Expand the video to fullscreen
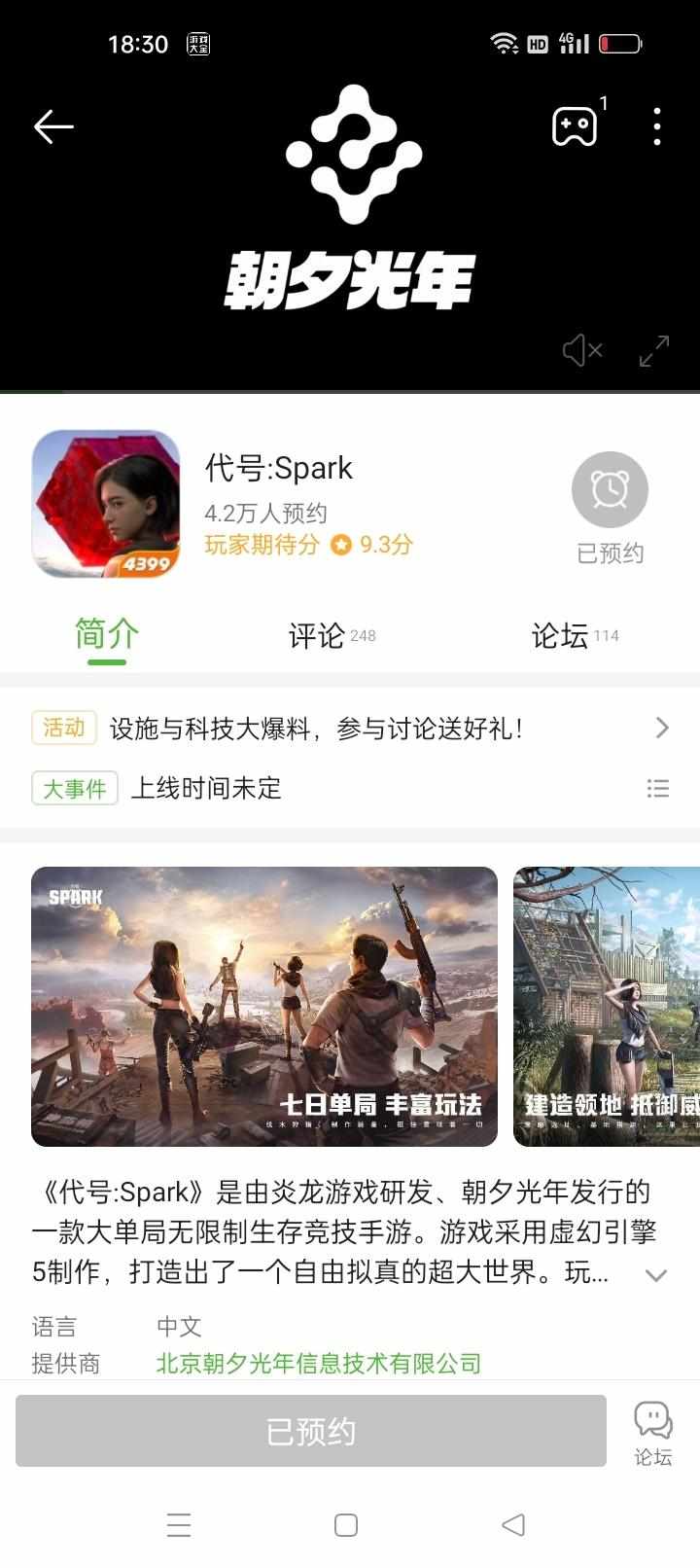 654,350
